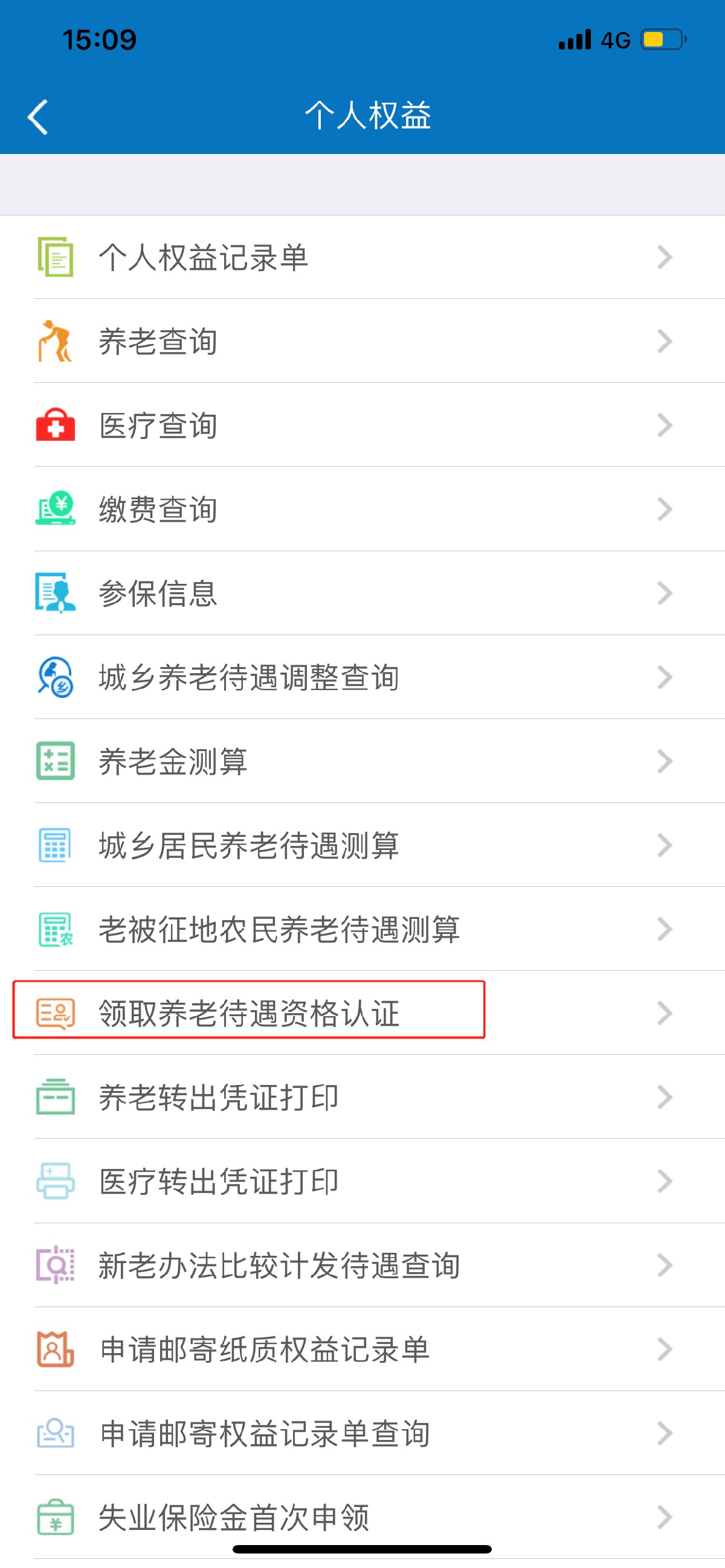Select 城乡居民养老待遇测算
Screen dimensions: 725x1568
[x=248, y=845]
